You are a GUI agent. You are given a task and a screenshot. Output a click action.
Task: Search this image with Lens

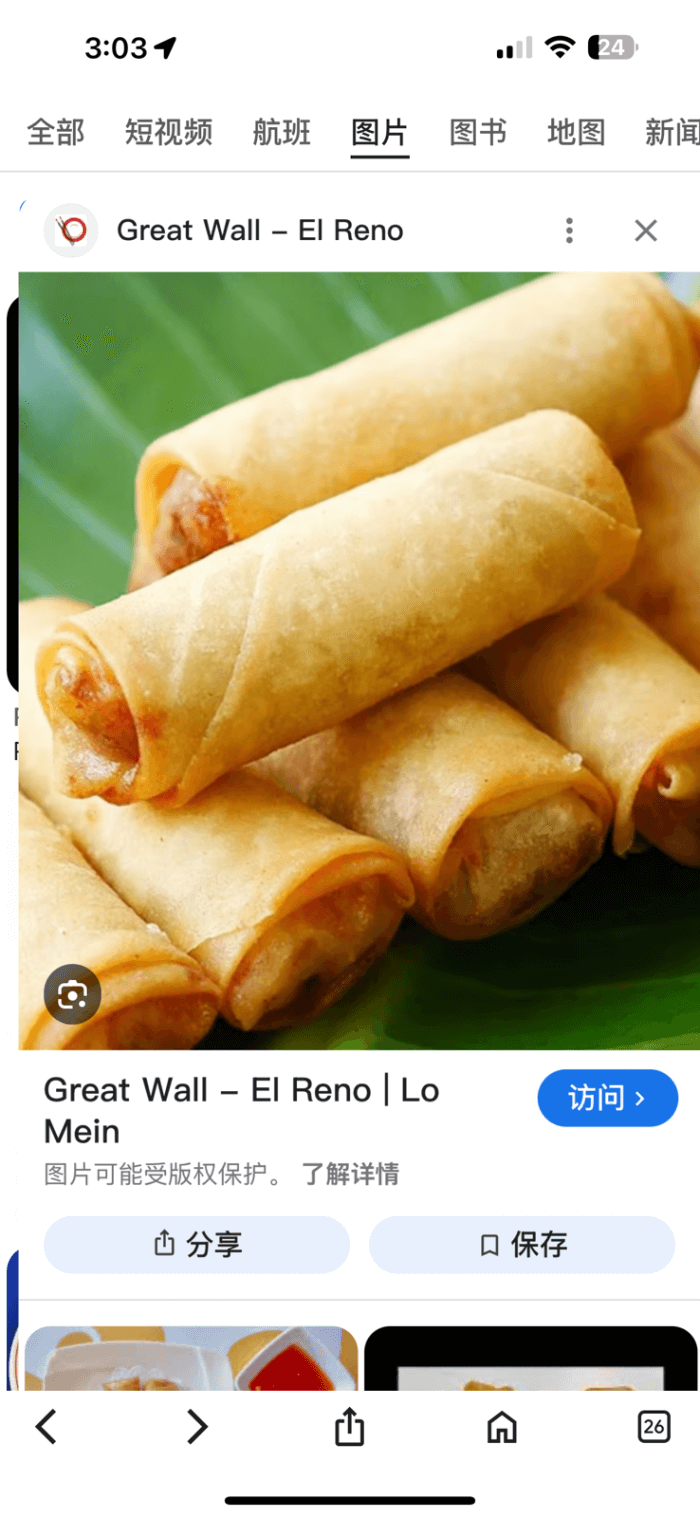(72, 994)
